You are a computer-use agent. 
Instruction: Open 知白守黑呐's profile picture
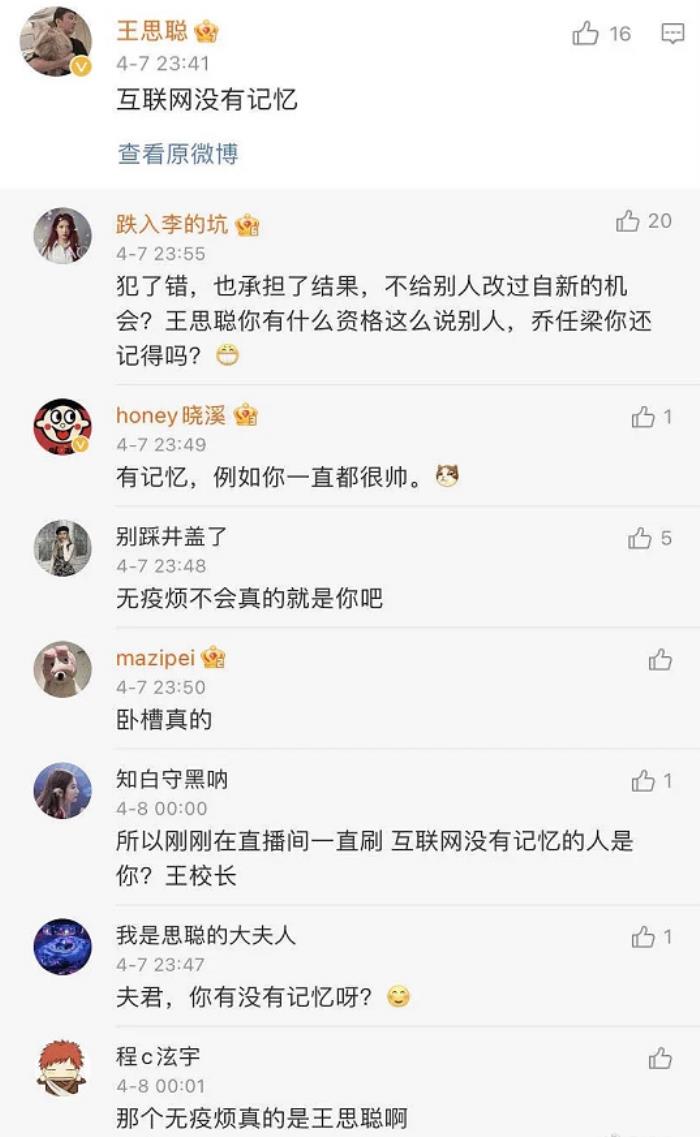(62, 790)
